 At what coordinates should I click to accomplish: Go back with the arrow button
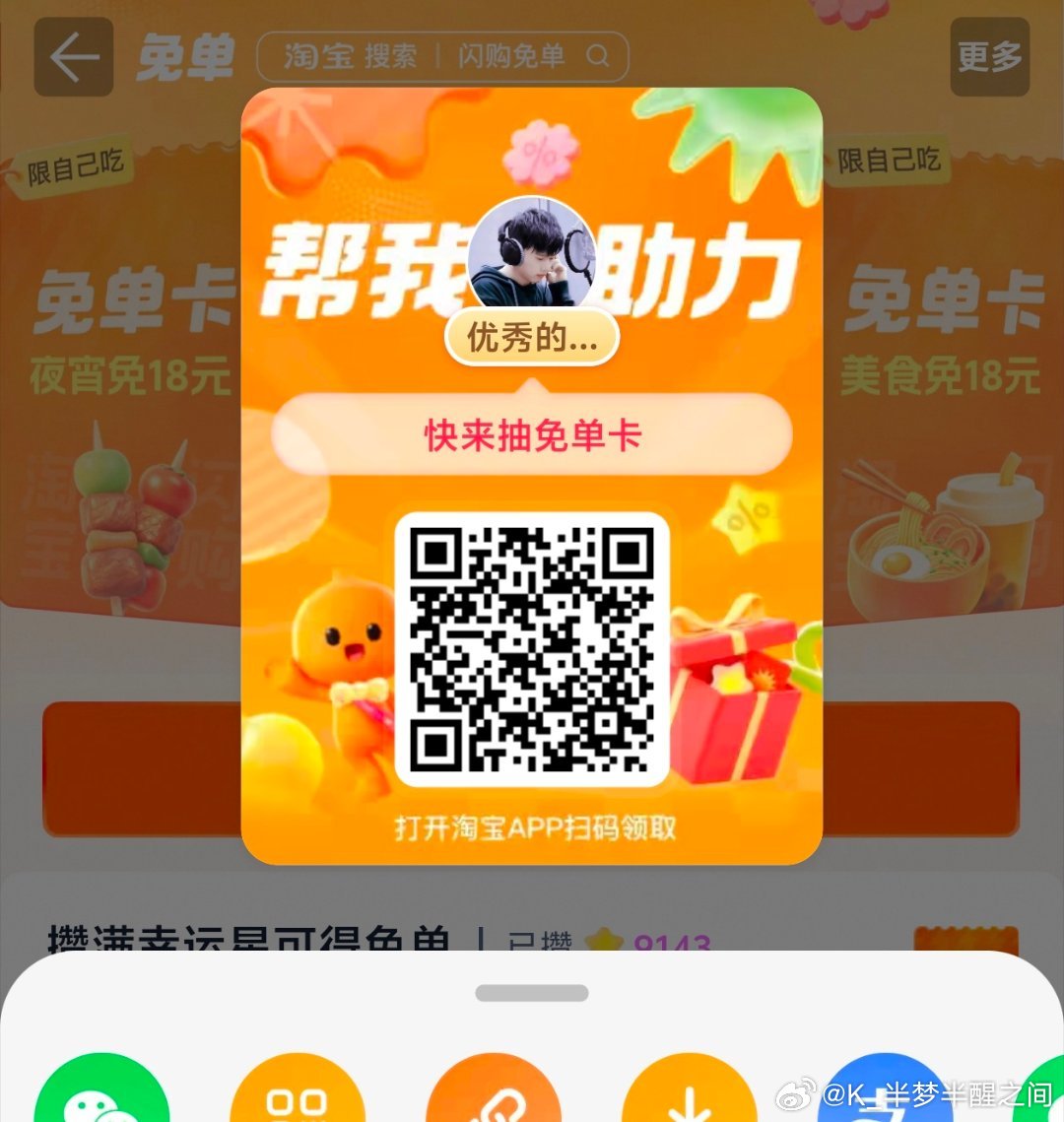(x=74, y=57)
